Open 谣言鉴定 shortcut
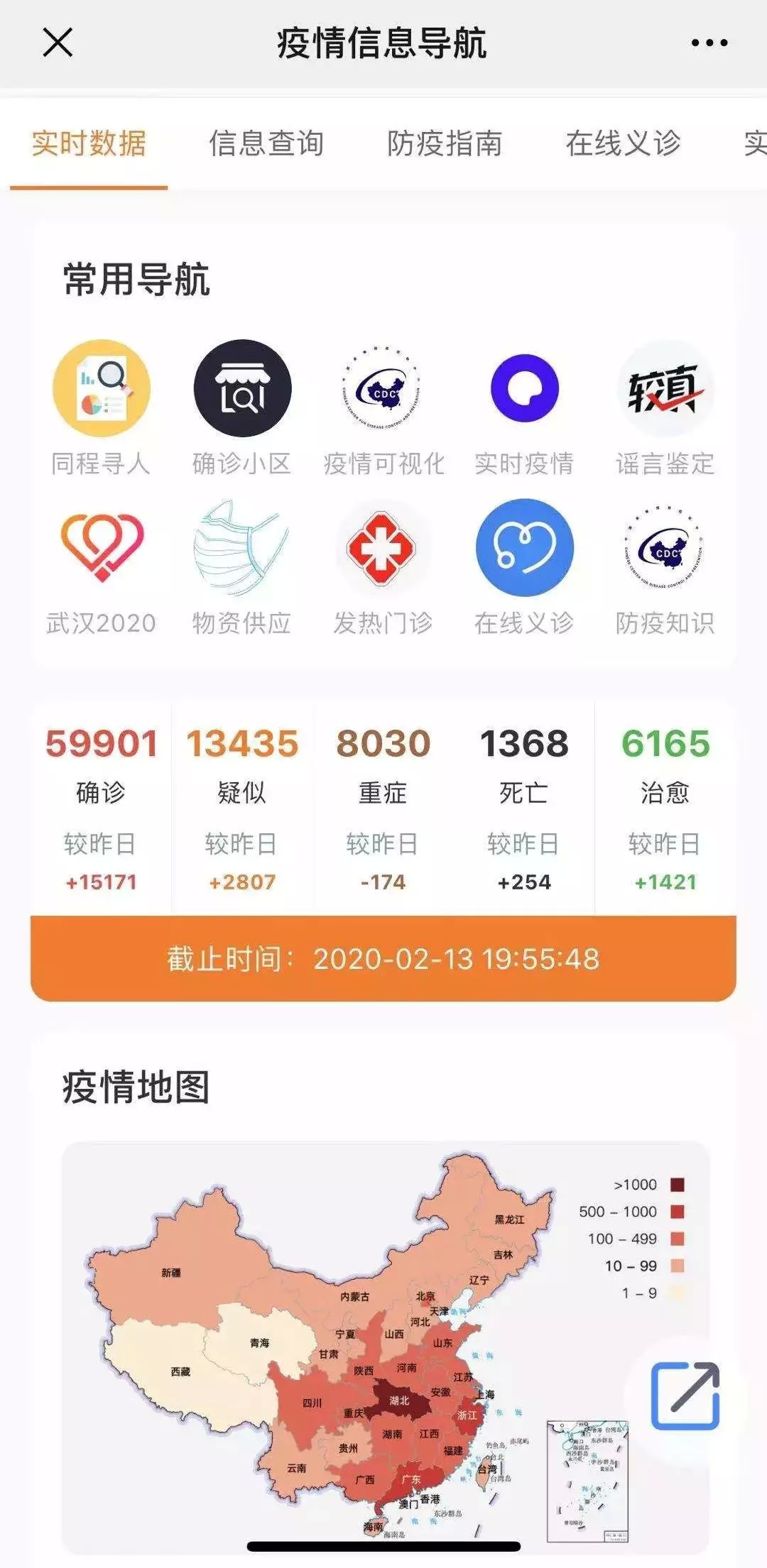This screenshot has width=767, height=1568. (665, 407)
